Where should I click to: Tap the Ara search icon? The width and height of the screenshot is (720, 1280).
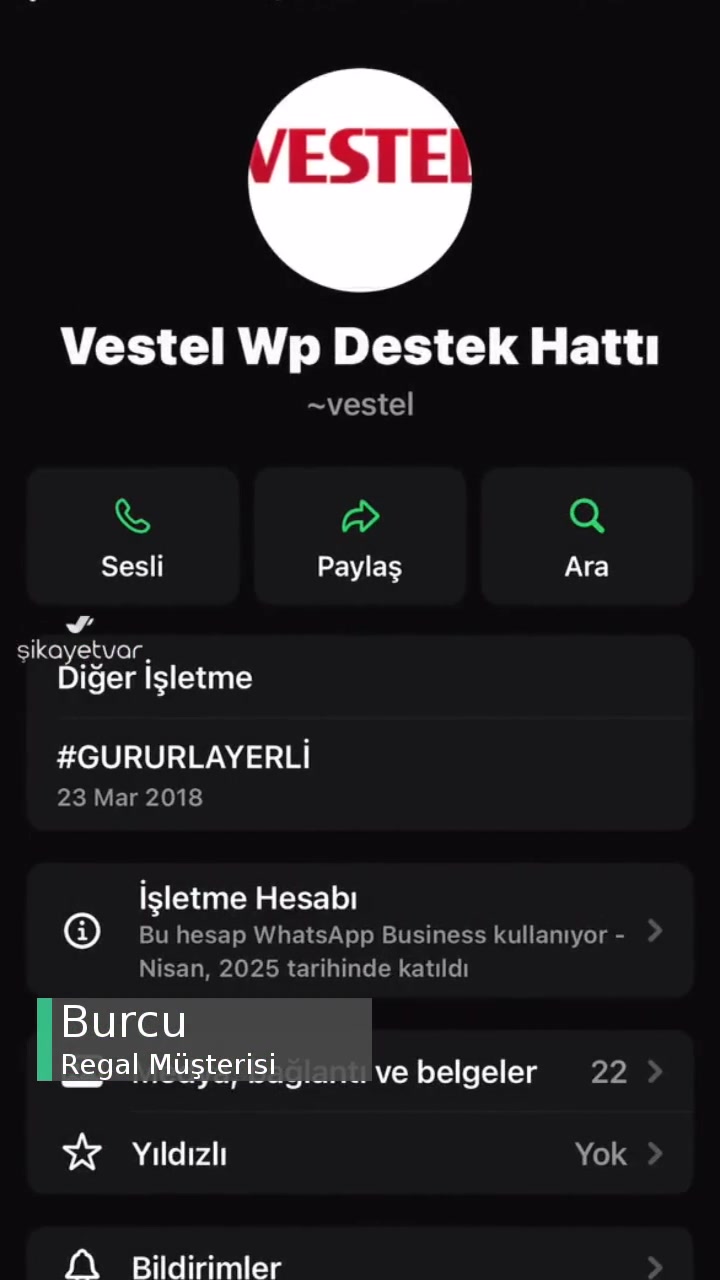586,515
